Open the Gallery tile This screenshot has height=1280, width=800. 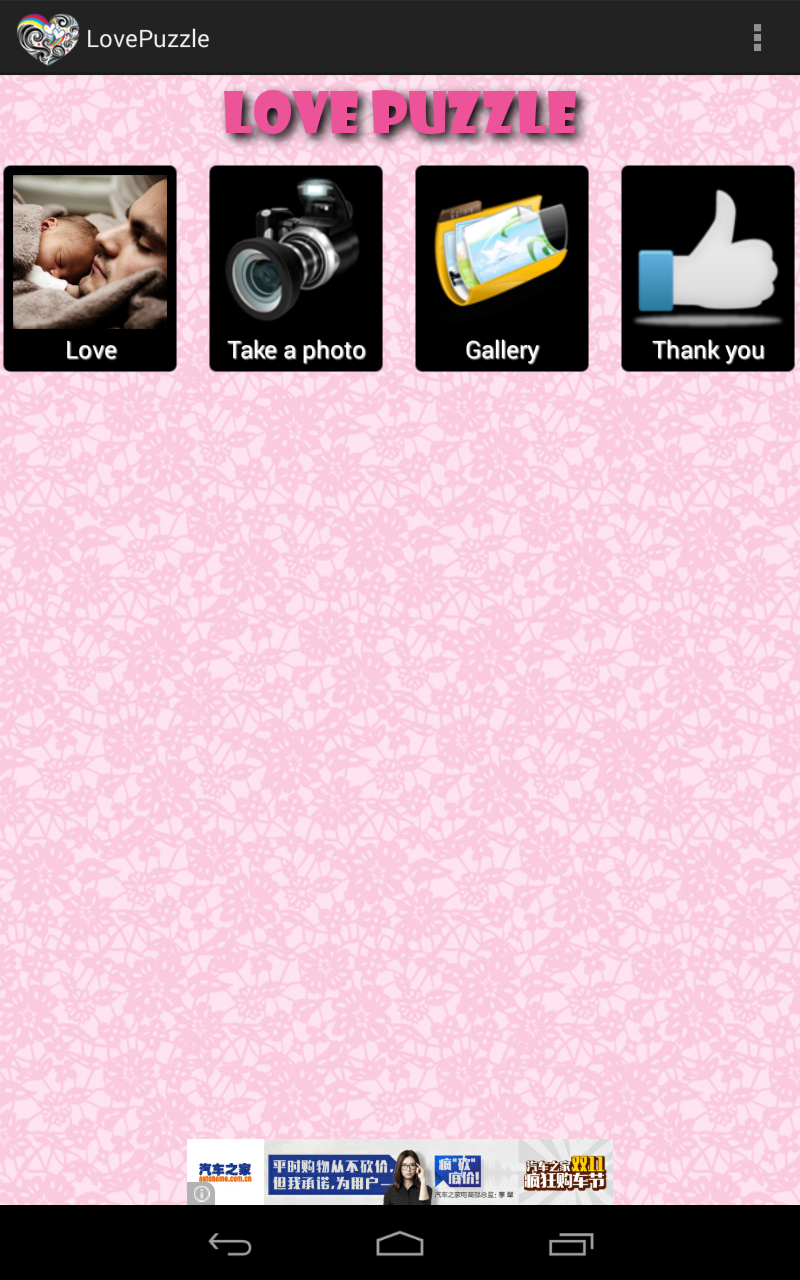coord(502,268)
